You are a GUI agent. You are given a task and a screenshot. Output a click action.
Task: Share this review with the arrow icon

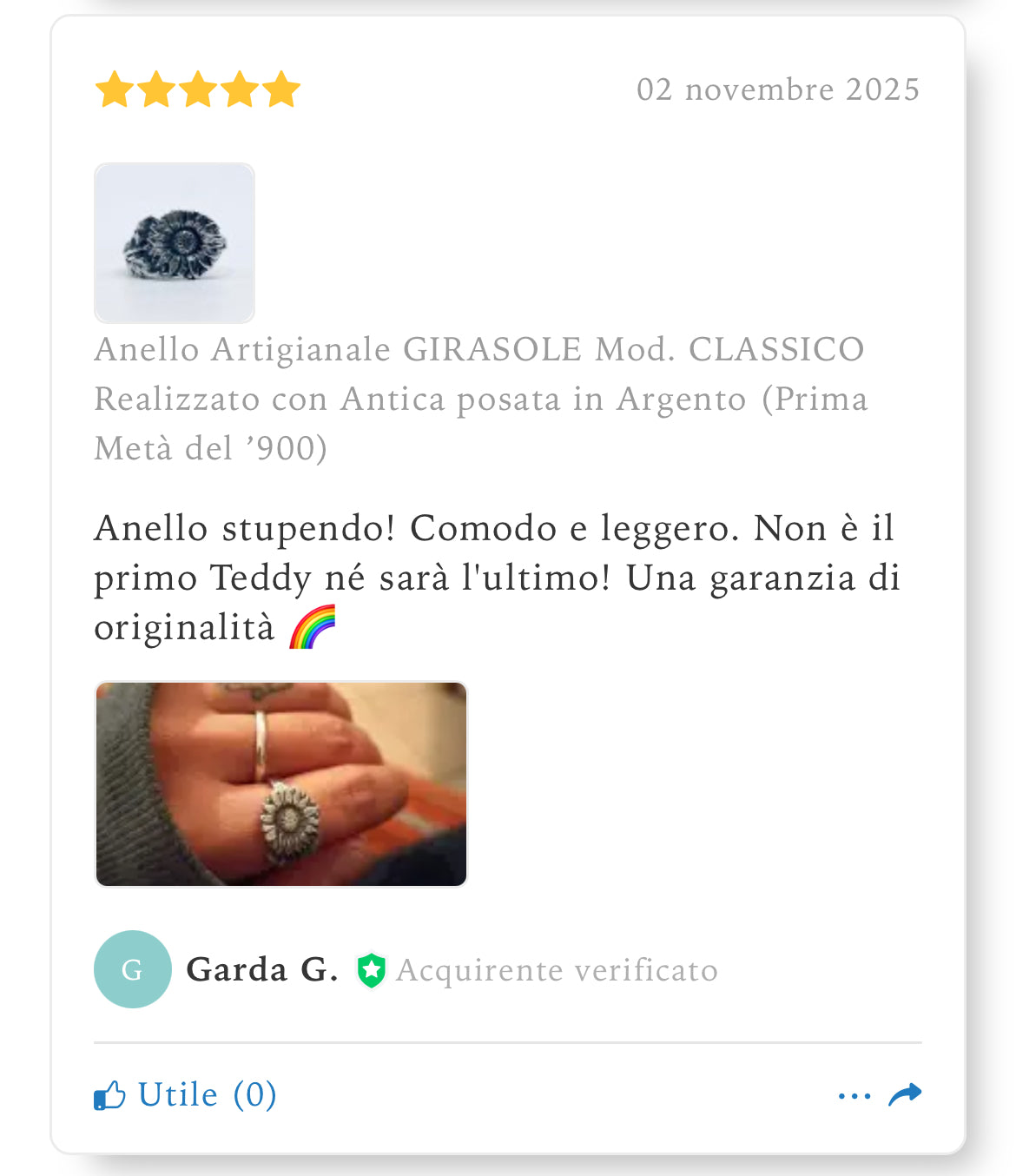pos(905,1095)
